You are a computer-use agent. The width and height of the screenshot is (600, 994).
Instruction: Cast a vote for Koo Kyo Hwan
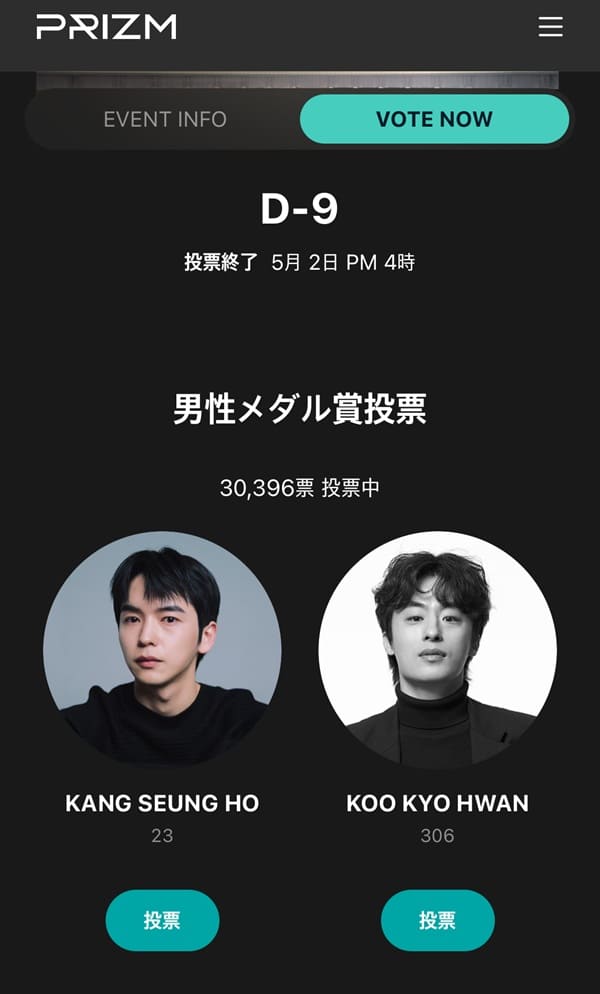click(x=437, y=920)
